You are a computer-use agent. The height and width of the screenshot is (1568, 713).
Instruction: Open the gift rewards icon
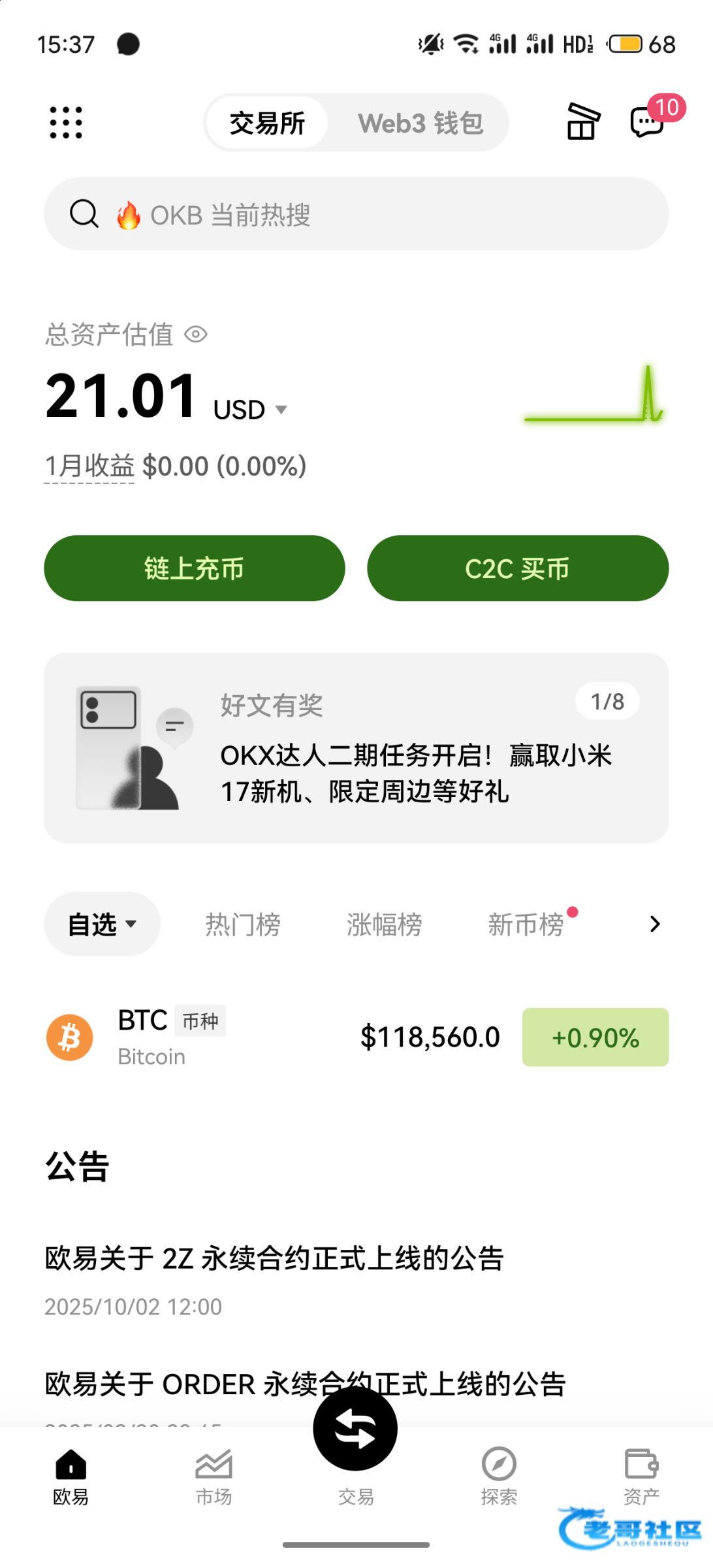coord(582,122)
